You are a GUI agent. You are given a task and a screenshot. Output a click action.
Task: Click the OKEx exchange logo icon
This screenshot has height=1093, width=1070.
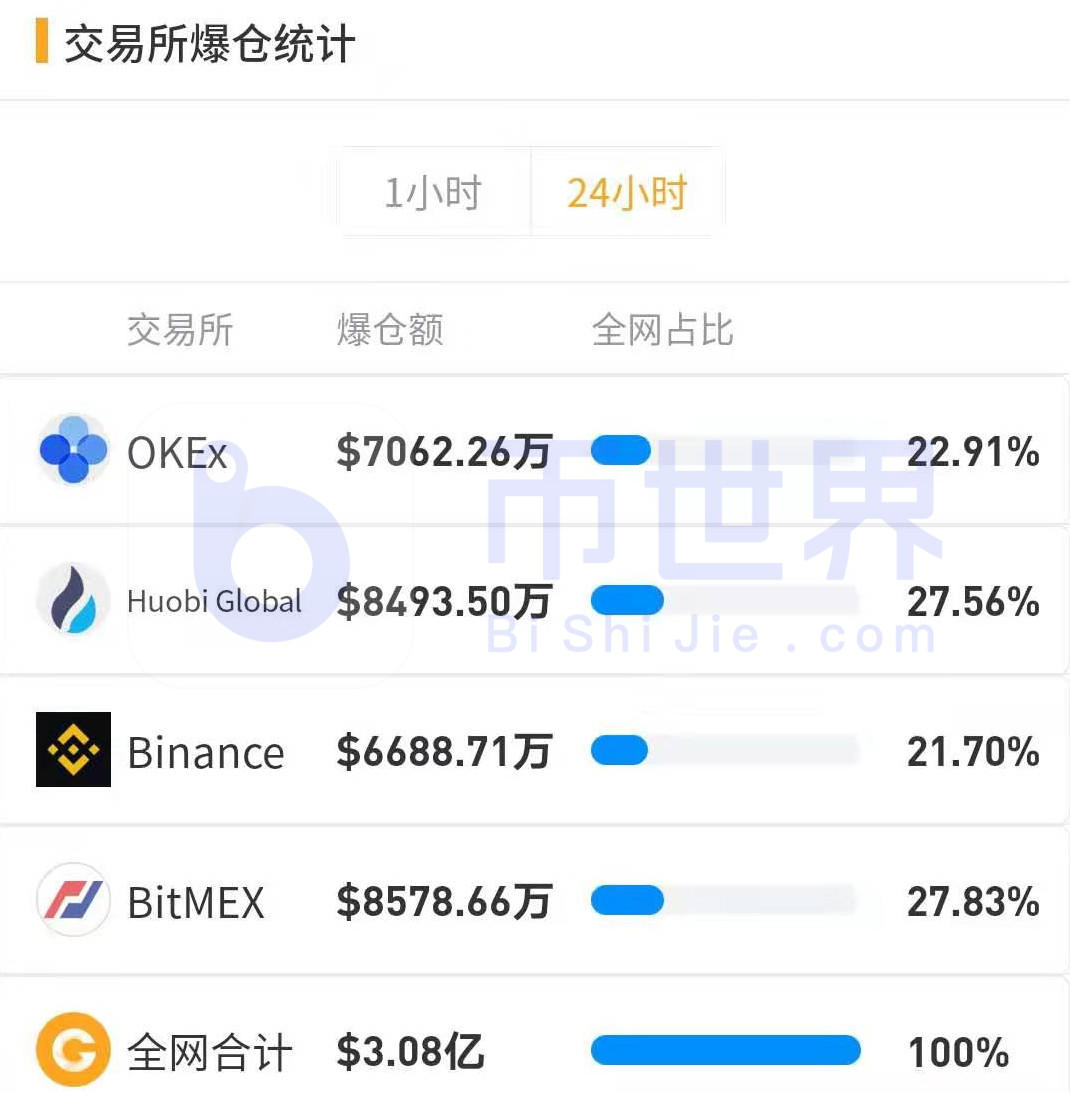[72, 451]
